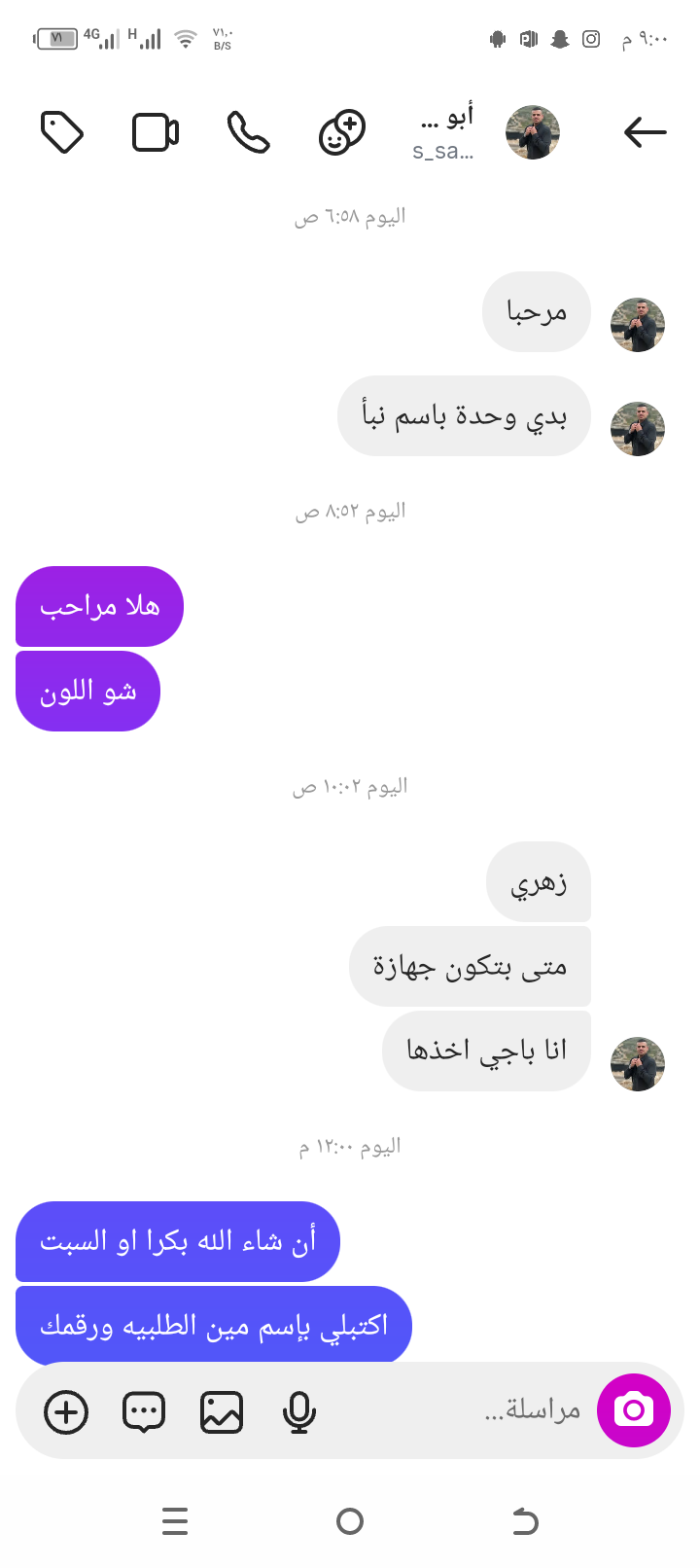Open the avatar sticker icon in header
The image size is (700, 1568).
342,132
